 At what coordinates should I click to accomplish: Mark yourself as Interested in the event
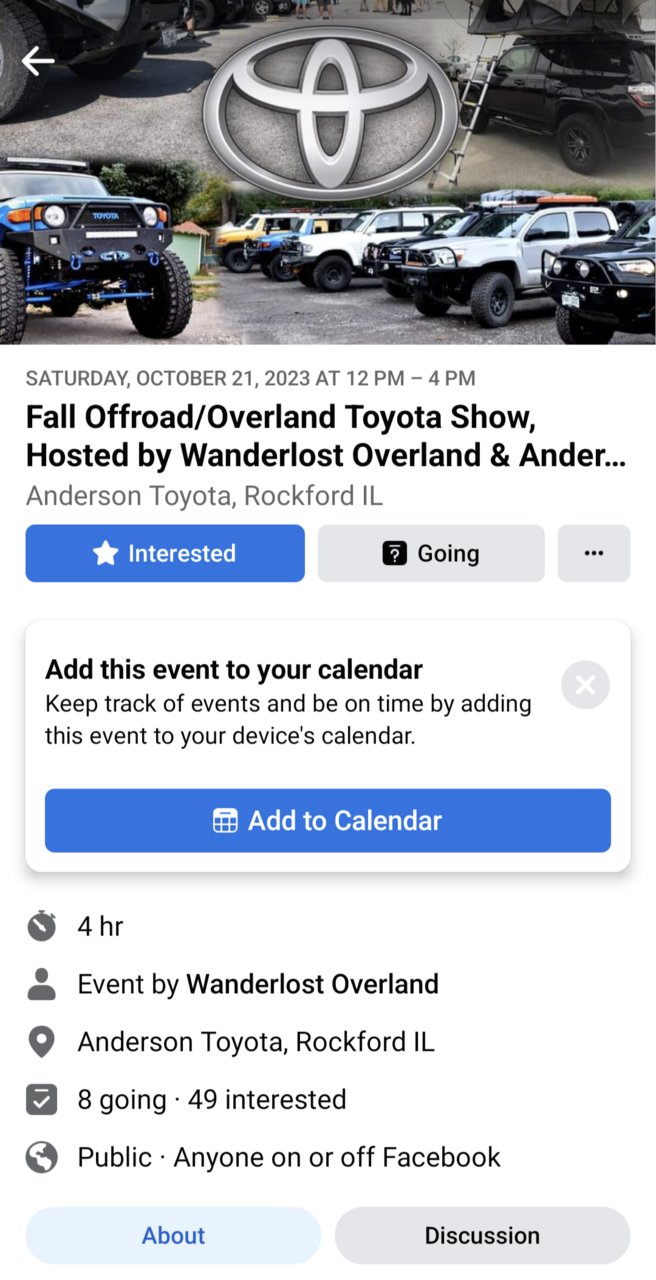click(x=165, y=553)
